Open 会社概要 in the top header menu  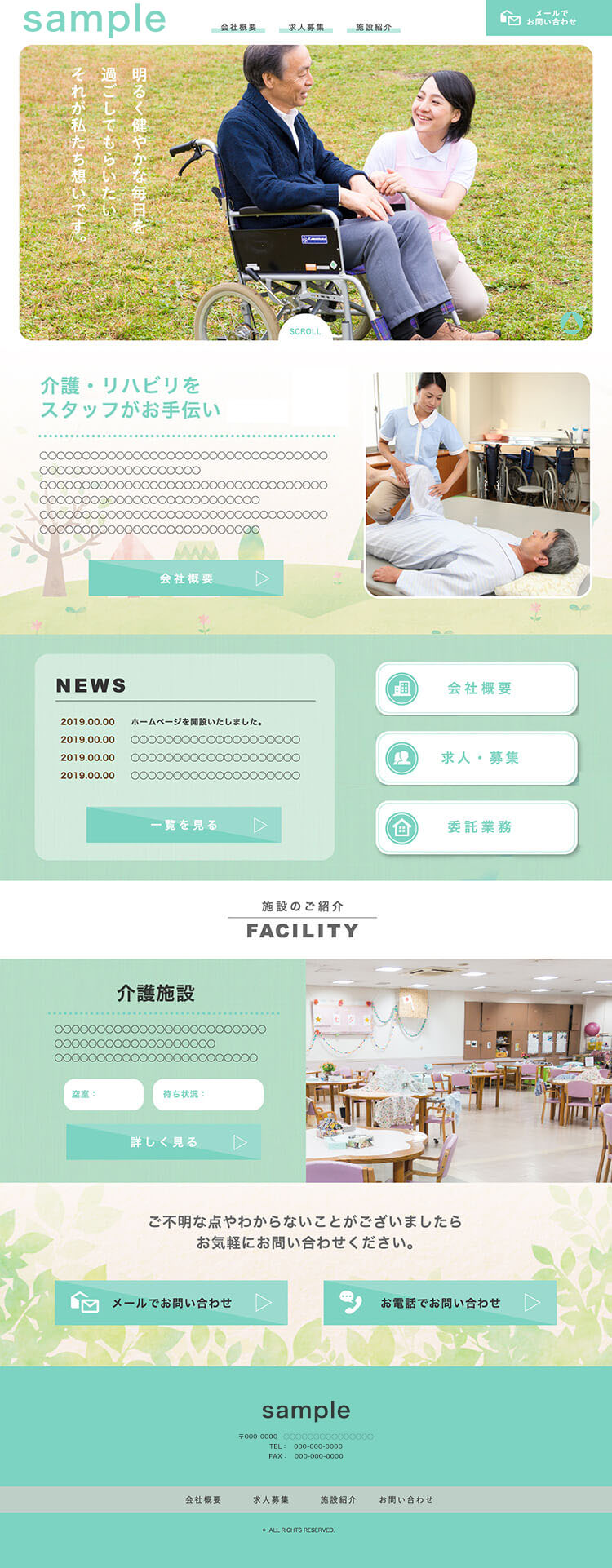coord(238,27)
